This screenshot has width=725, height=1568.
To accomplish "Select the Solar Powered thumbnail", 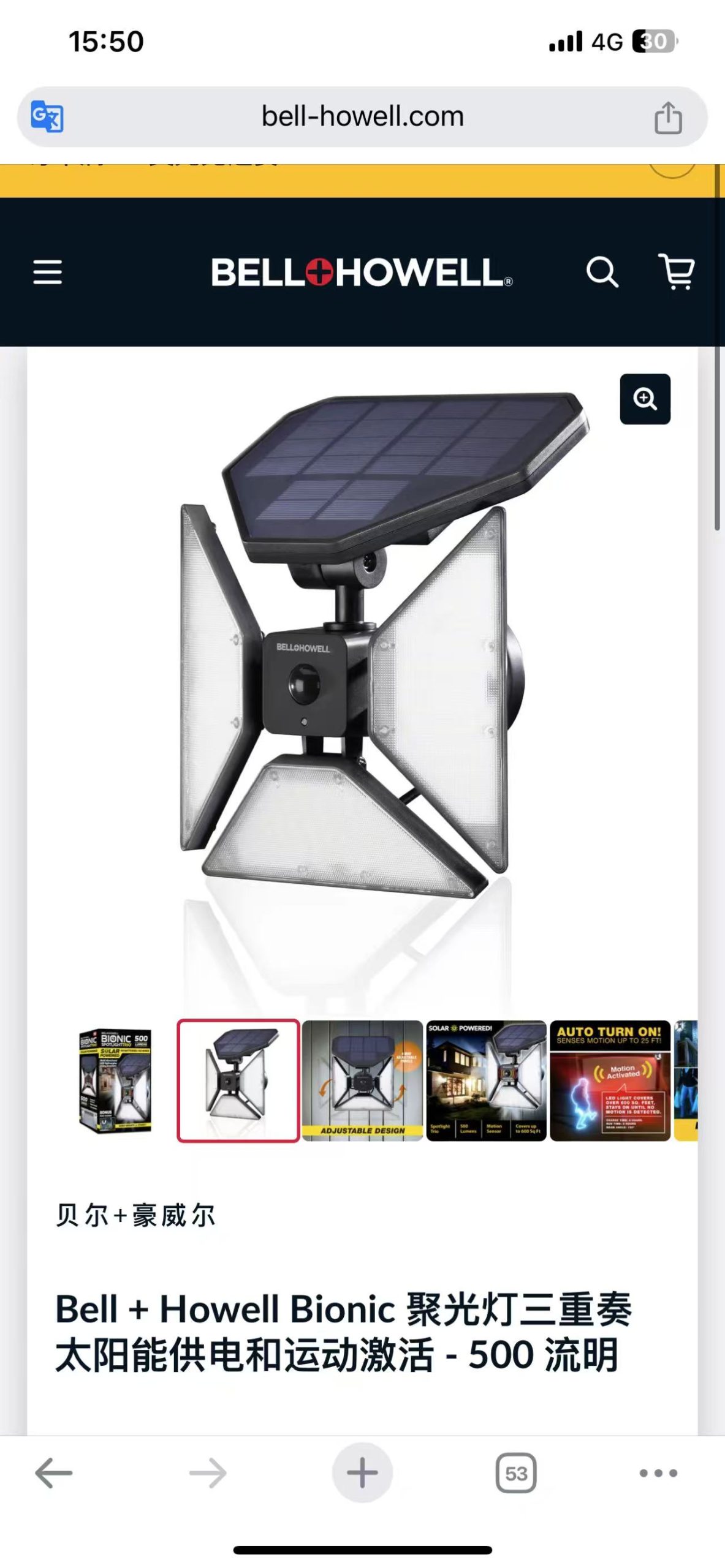I will pyautogui.click(x=486, y=1080).
